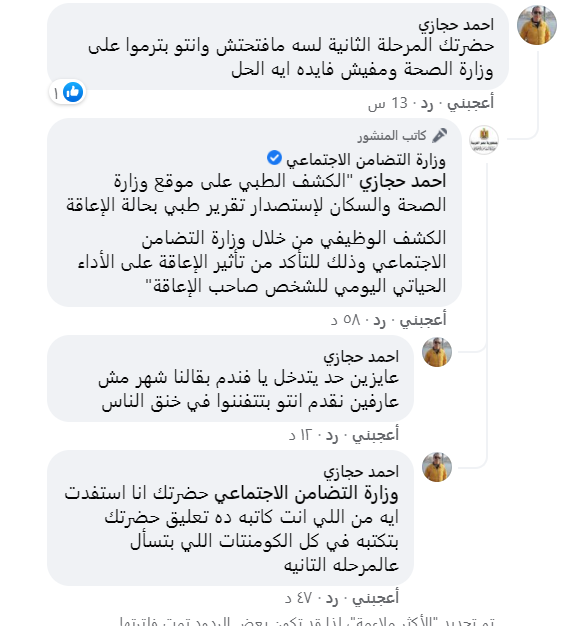Open احمد حجازي's avatar on ٤٧ د comment
This screenshot has width=577, height=626.
click(437, 467)
